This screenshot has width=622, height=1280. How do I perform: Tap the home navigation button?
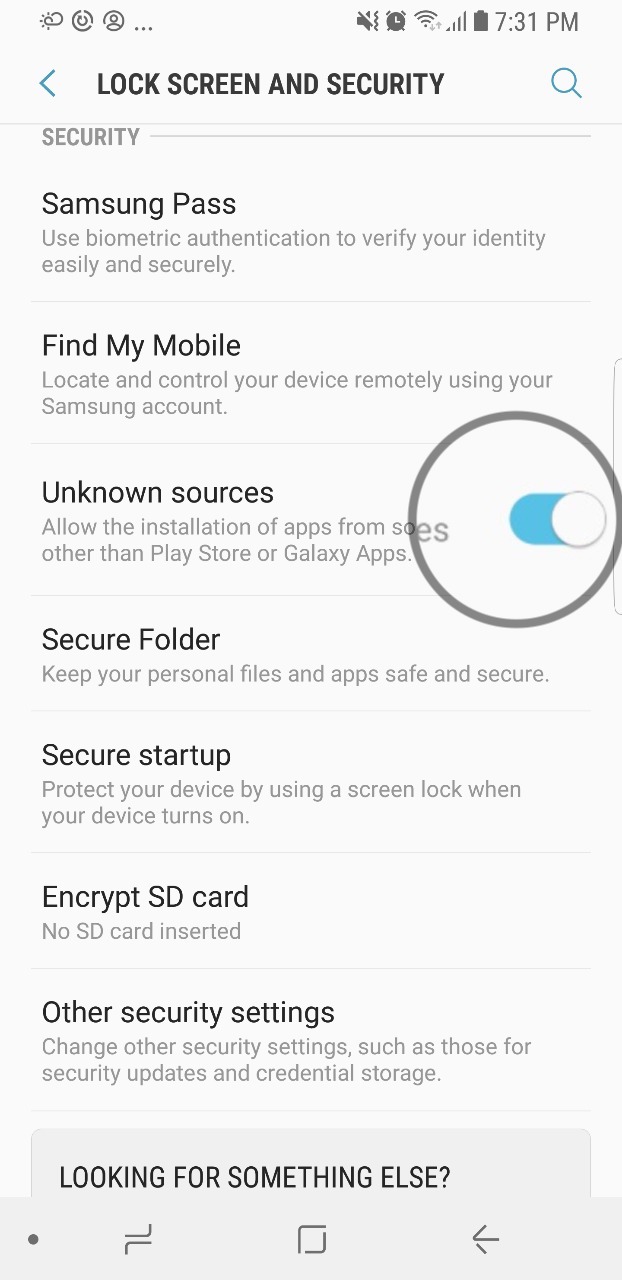pyautogui.click(x=312, y=1240)
